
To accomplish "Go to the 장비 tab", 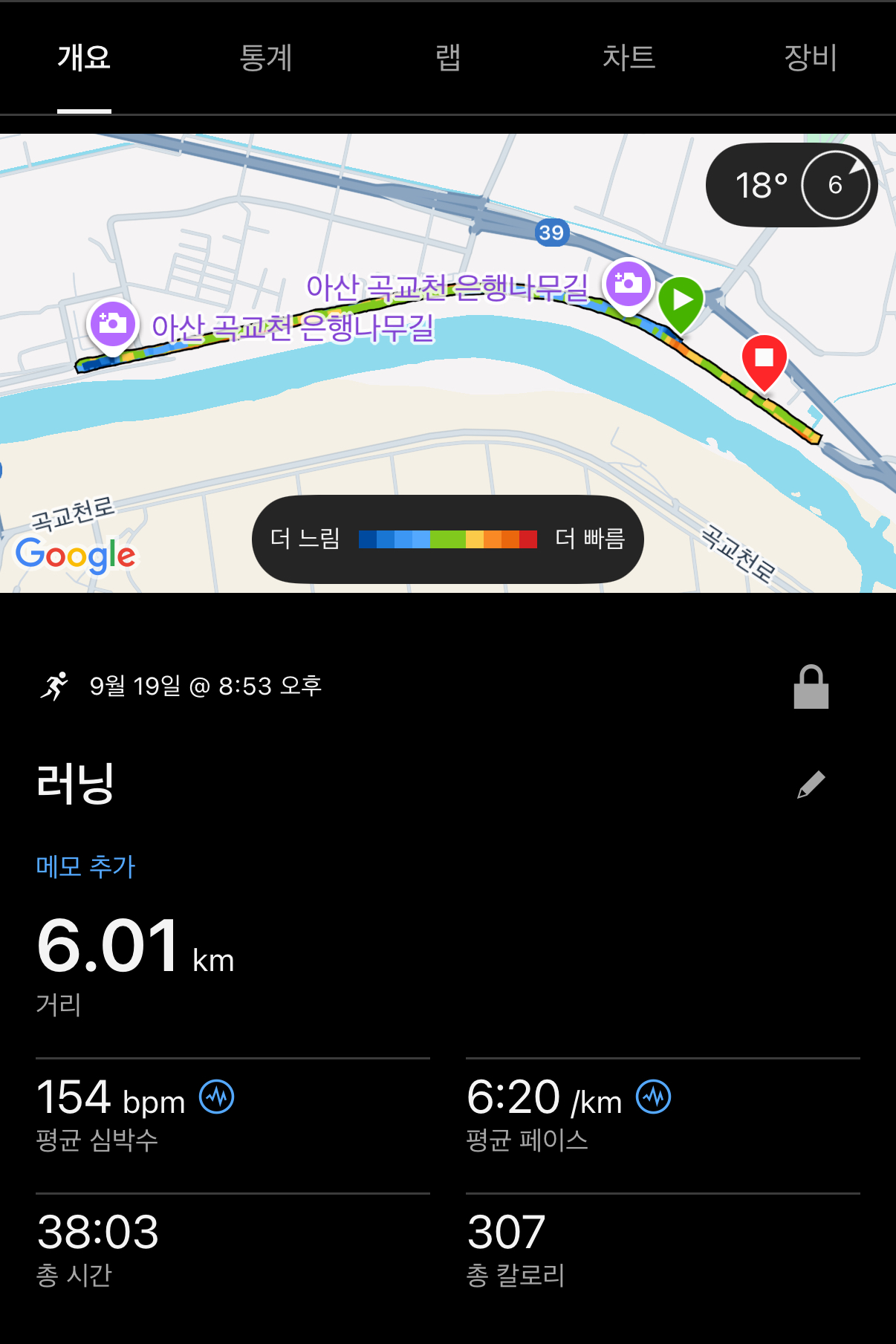I will (811, 58).
